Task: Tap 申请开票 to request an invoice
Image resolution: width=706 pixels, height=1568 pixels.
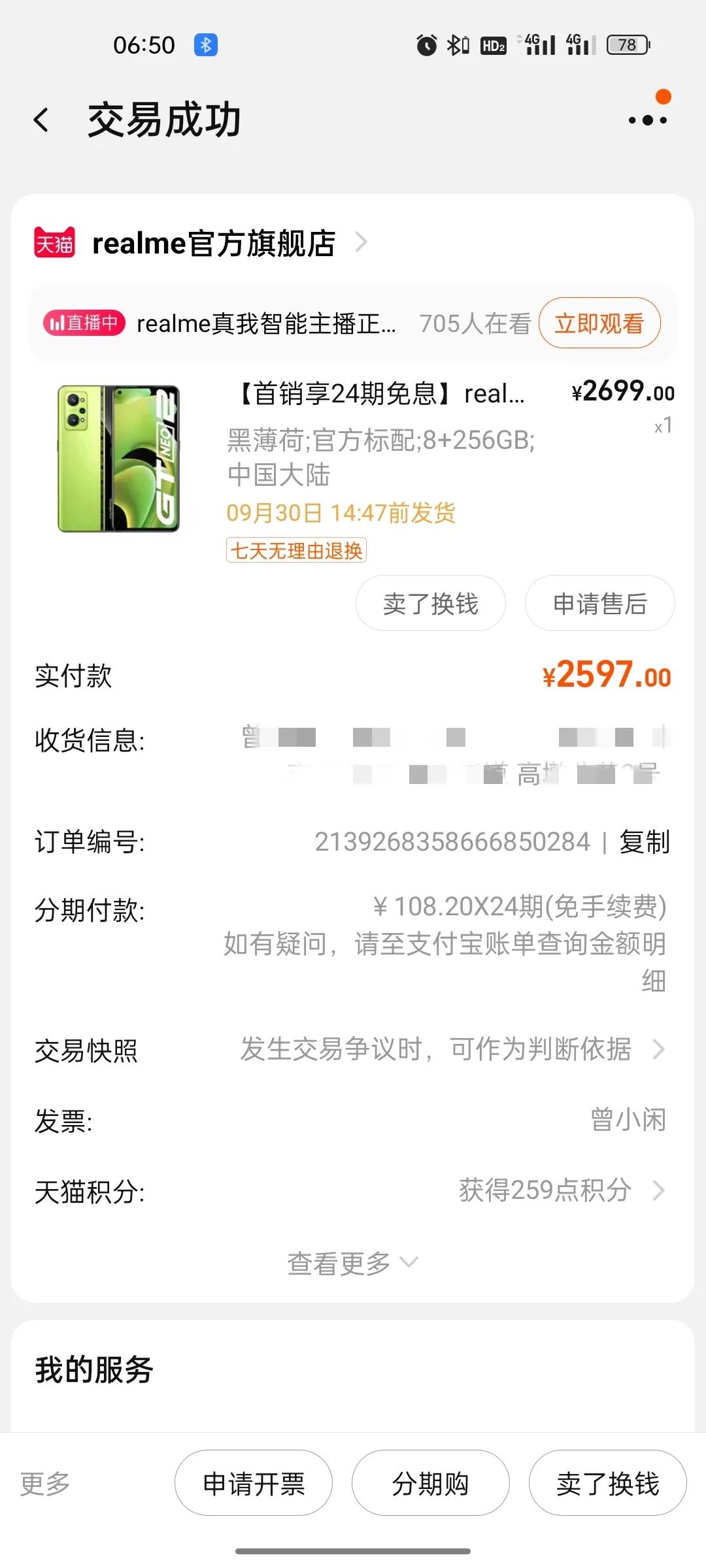Action: click(253, 1483)
